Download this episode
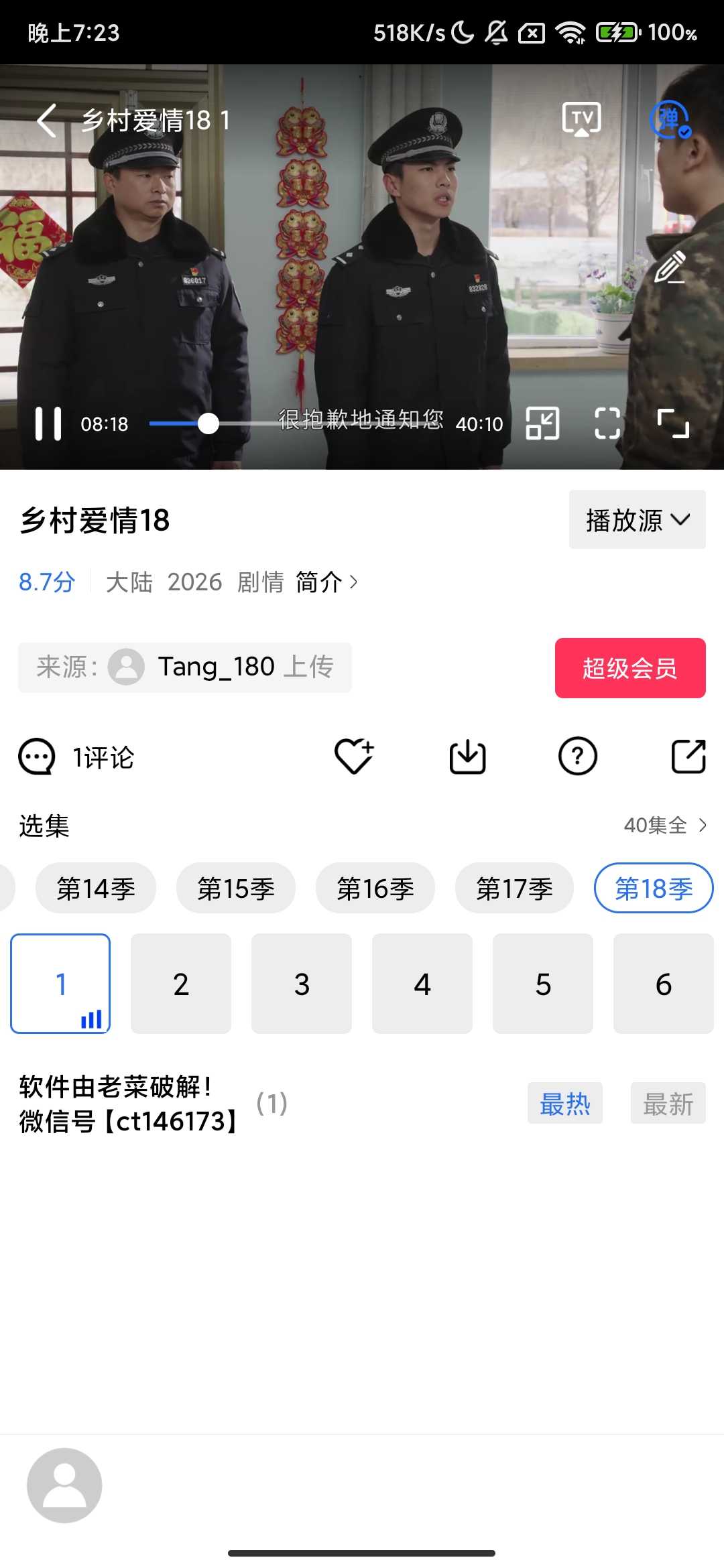Screen dimensions: 724x1568 coord(467,757)
